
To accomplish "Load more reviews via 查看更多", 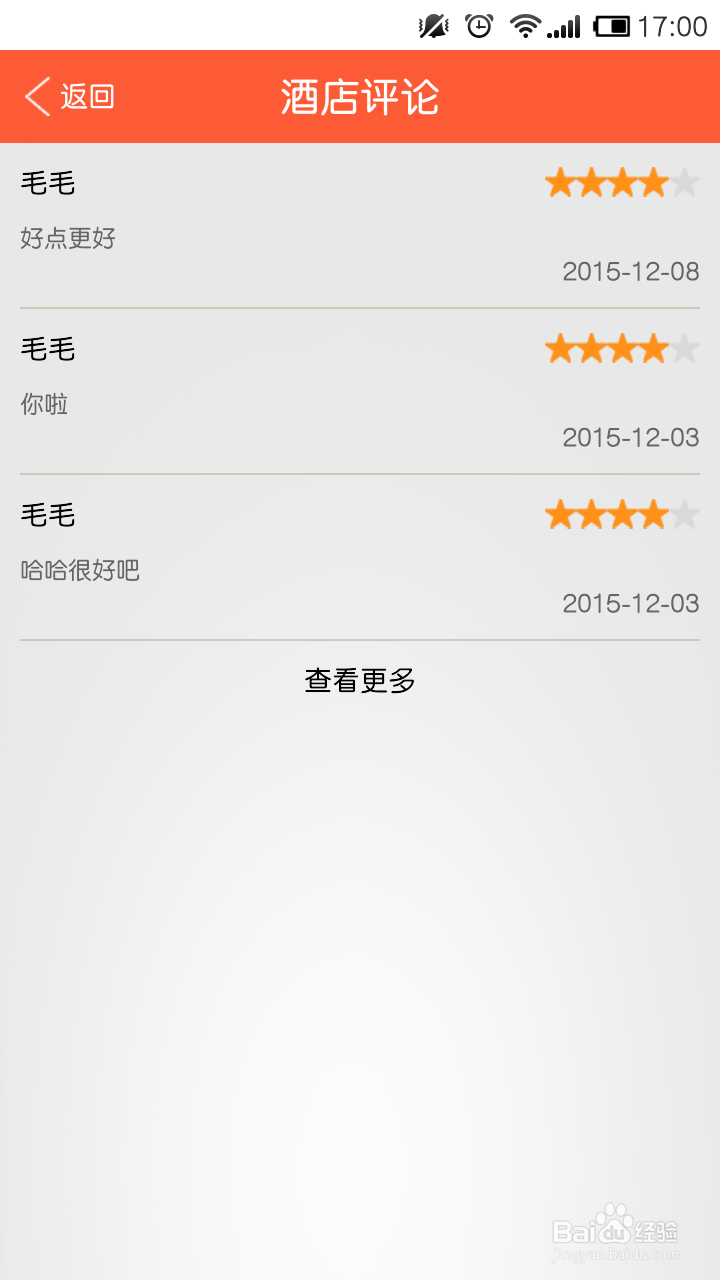I will (360, 681).
